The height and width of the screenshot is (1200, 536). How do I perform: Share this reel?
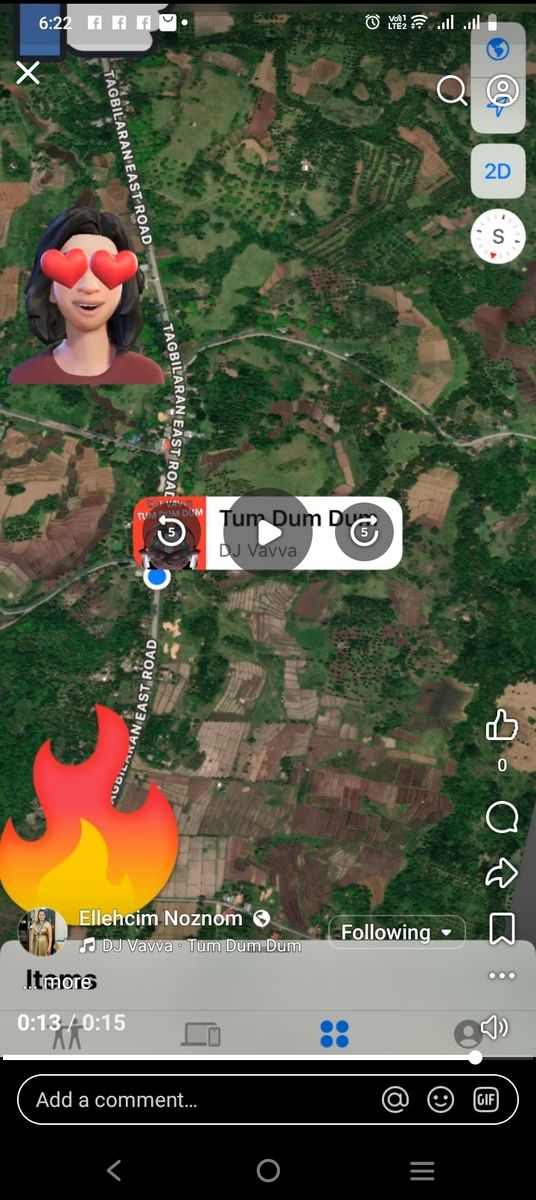coord(501,873)
